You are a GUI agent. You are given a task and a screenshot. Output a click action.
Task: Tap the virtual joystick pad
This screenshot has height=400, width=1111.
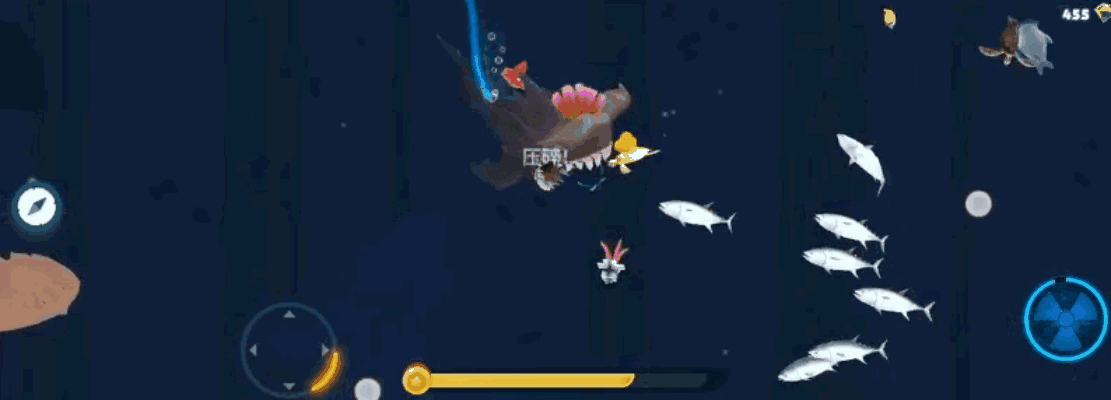coord(289,350)
